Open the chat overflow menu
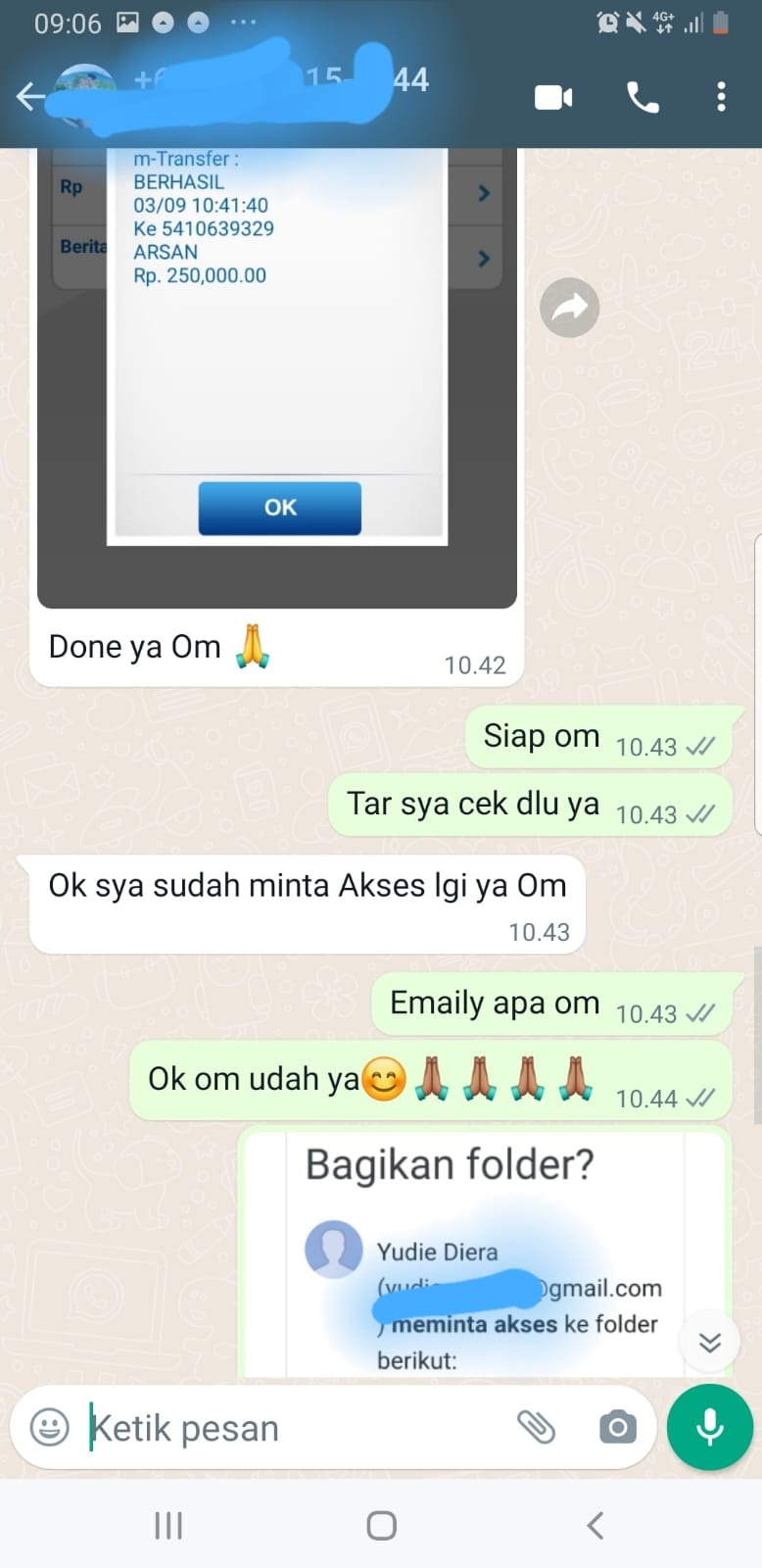 [721, 97]
